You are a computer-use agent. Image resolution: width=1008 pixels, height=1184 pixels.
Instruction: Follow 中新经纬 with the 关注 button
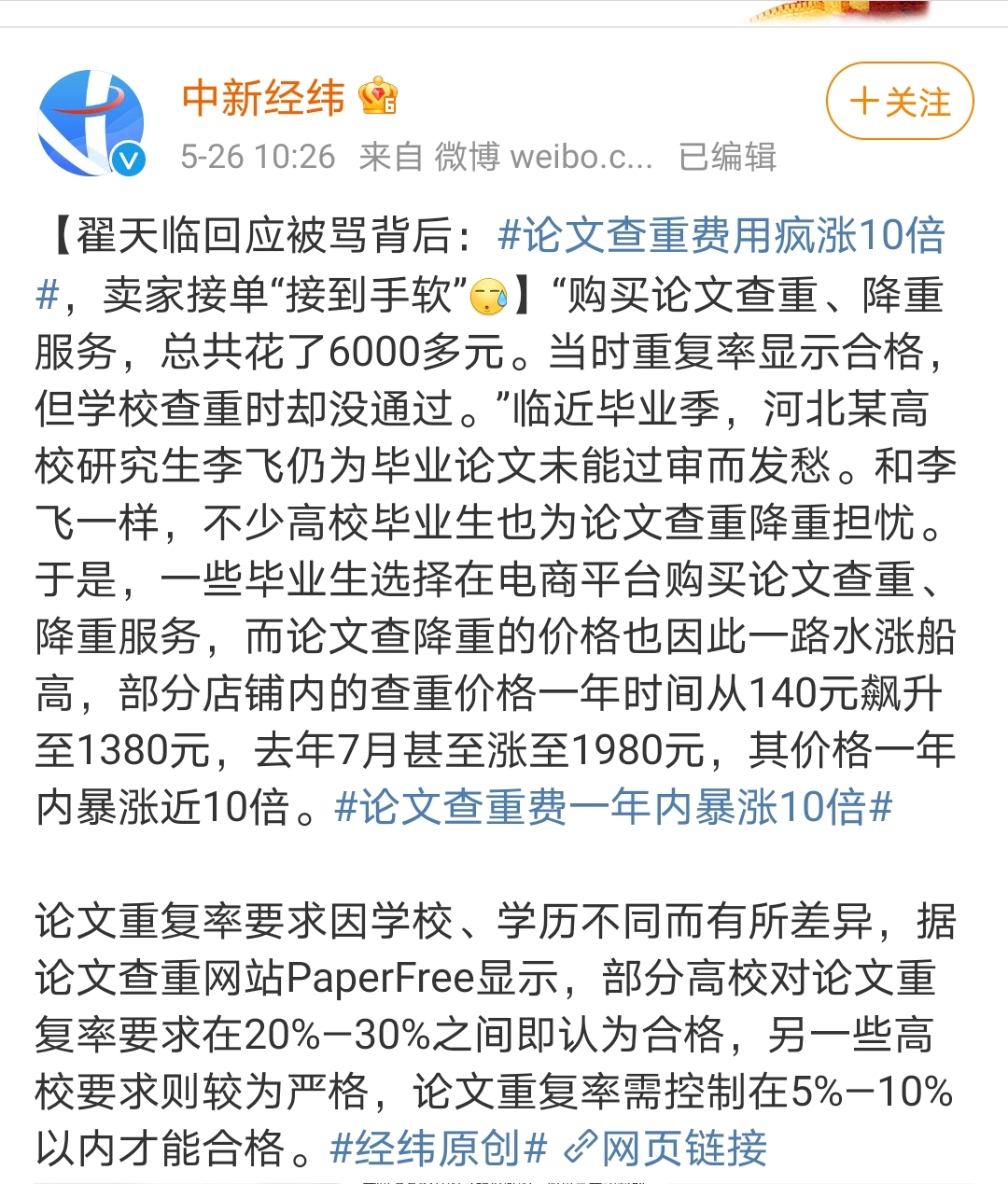pos(899,102)
